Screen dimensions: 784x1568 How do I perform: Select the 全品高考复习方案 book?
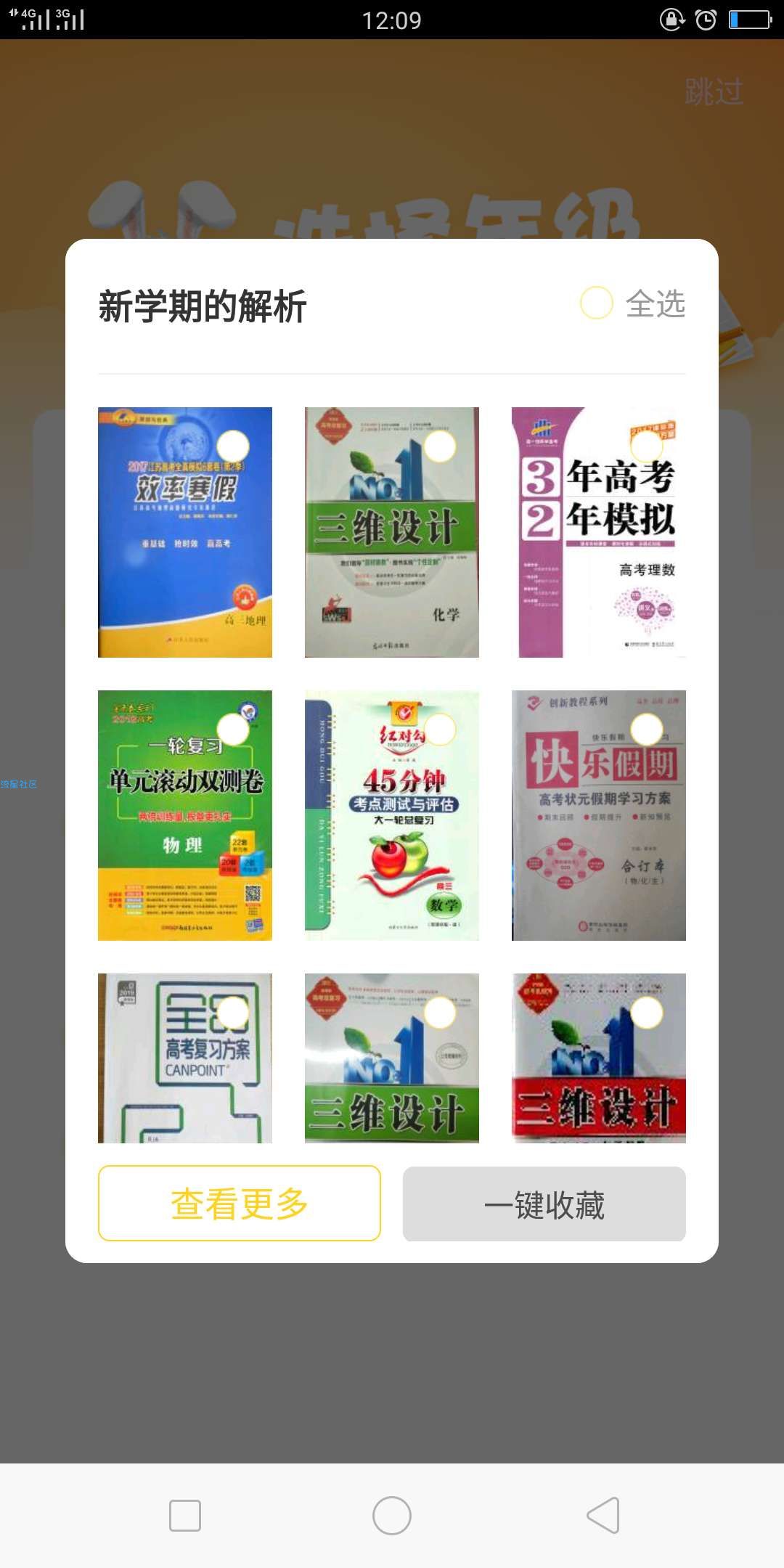233,1013
